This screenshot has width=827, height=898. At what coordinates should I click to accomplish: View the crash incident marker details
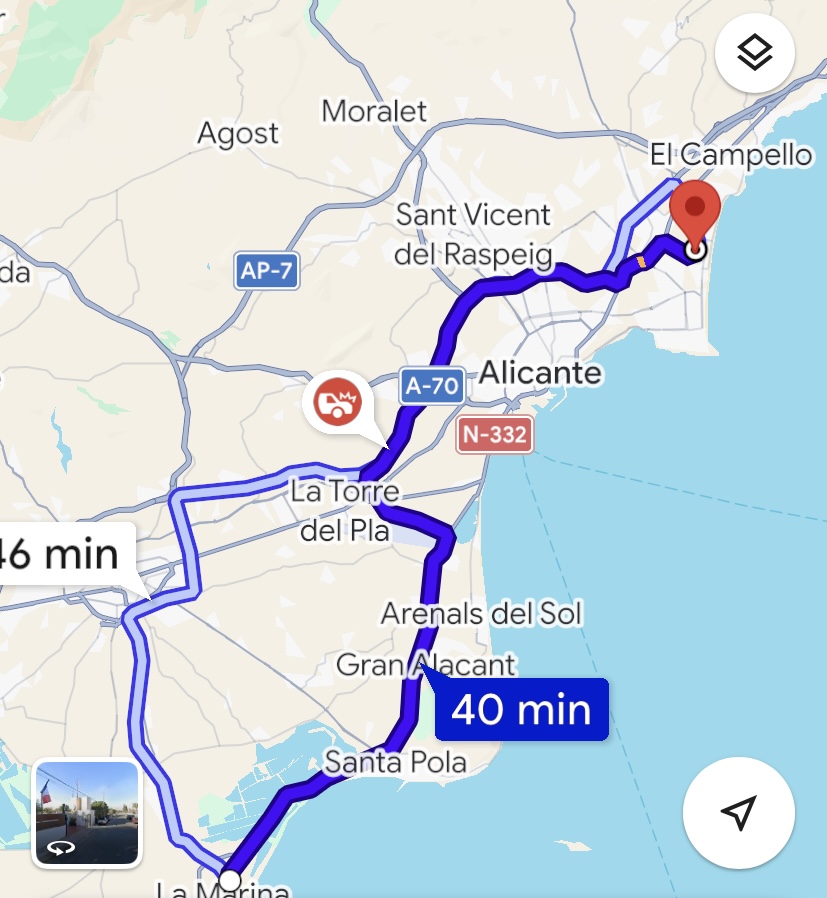click(338, 402)
